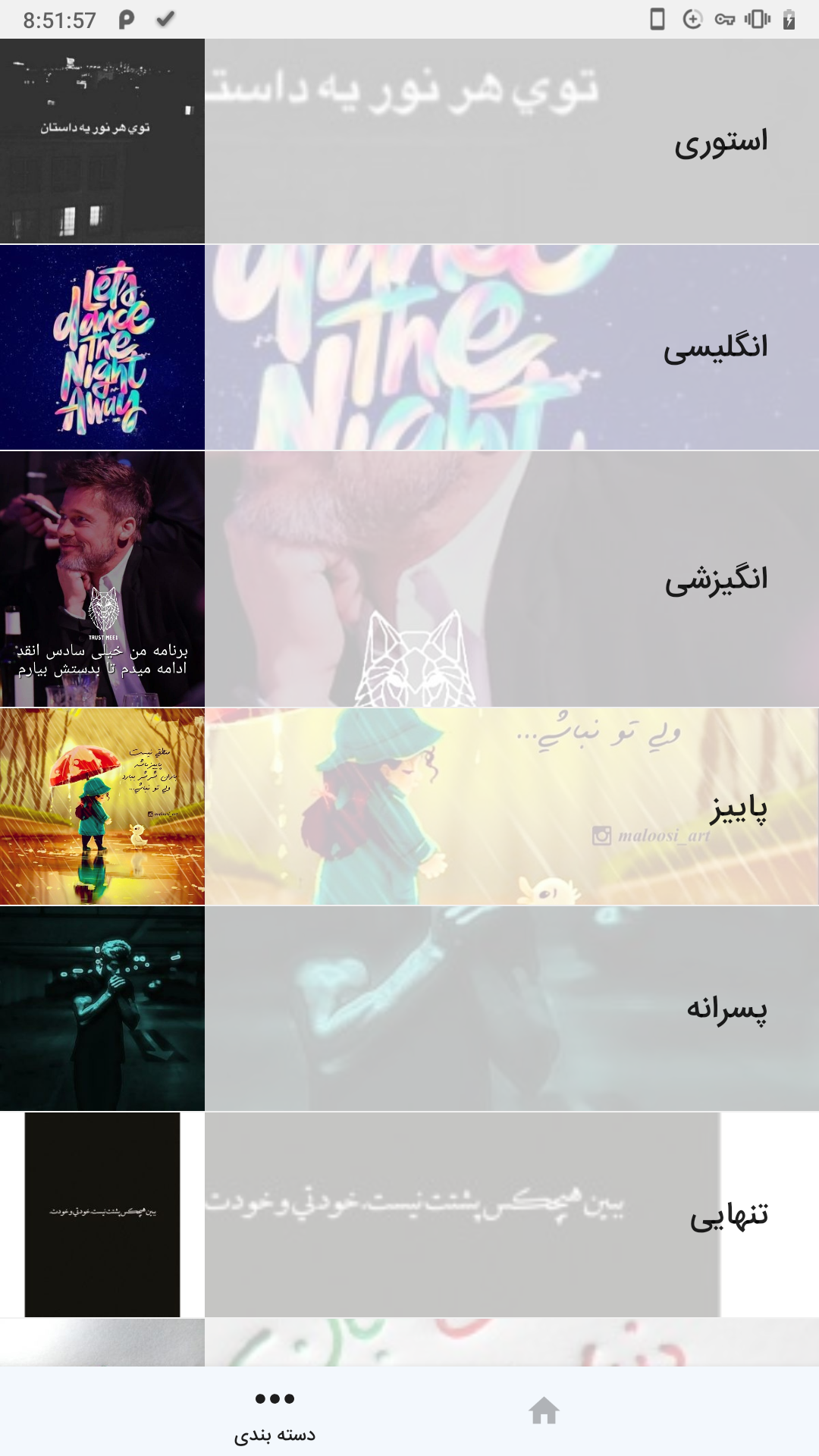Tap the دسته بندی label in bottom bar

tap(273, 1433)
